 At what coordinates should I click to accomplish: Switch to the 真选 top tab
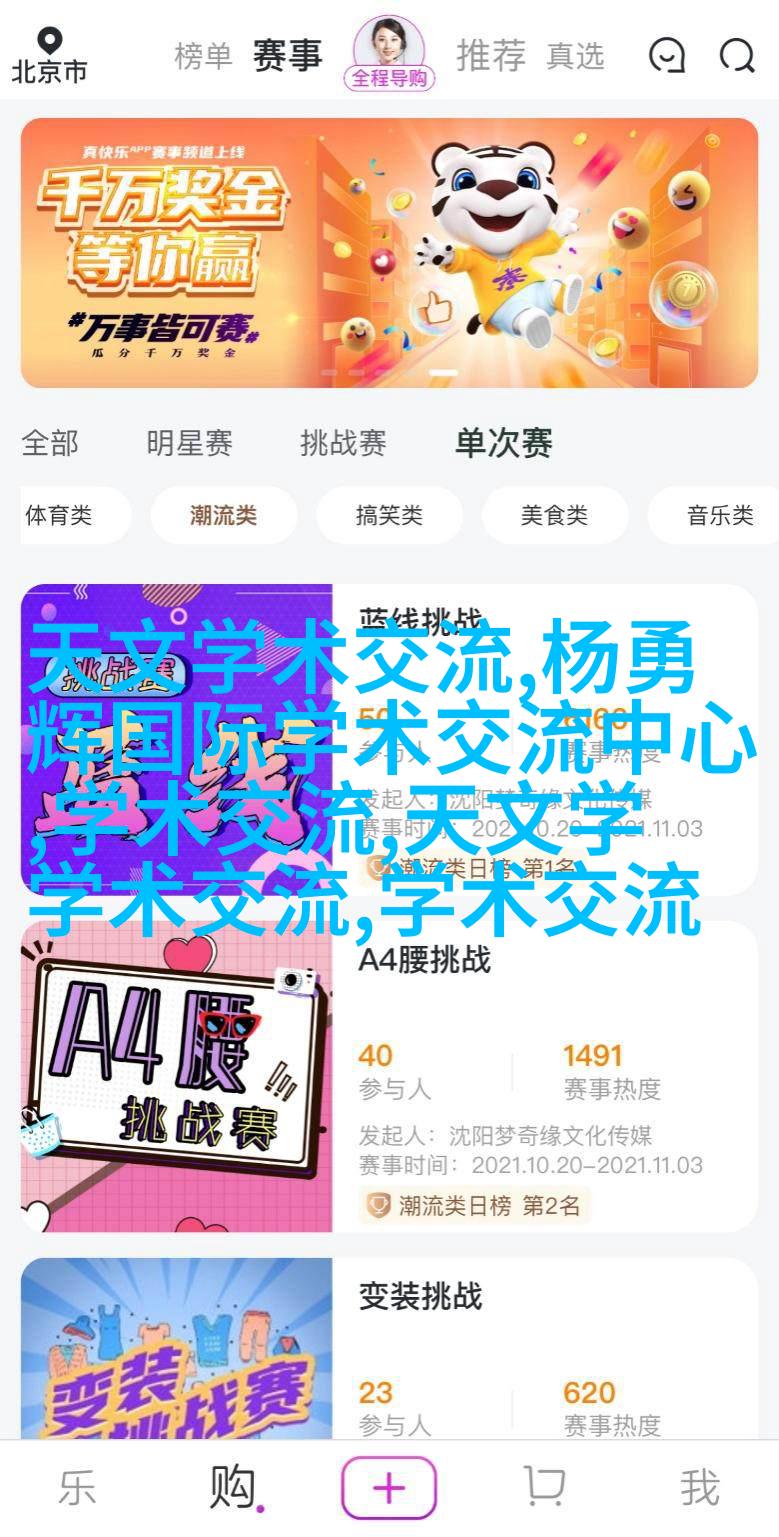click(575, 57)
